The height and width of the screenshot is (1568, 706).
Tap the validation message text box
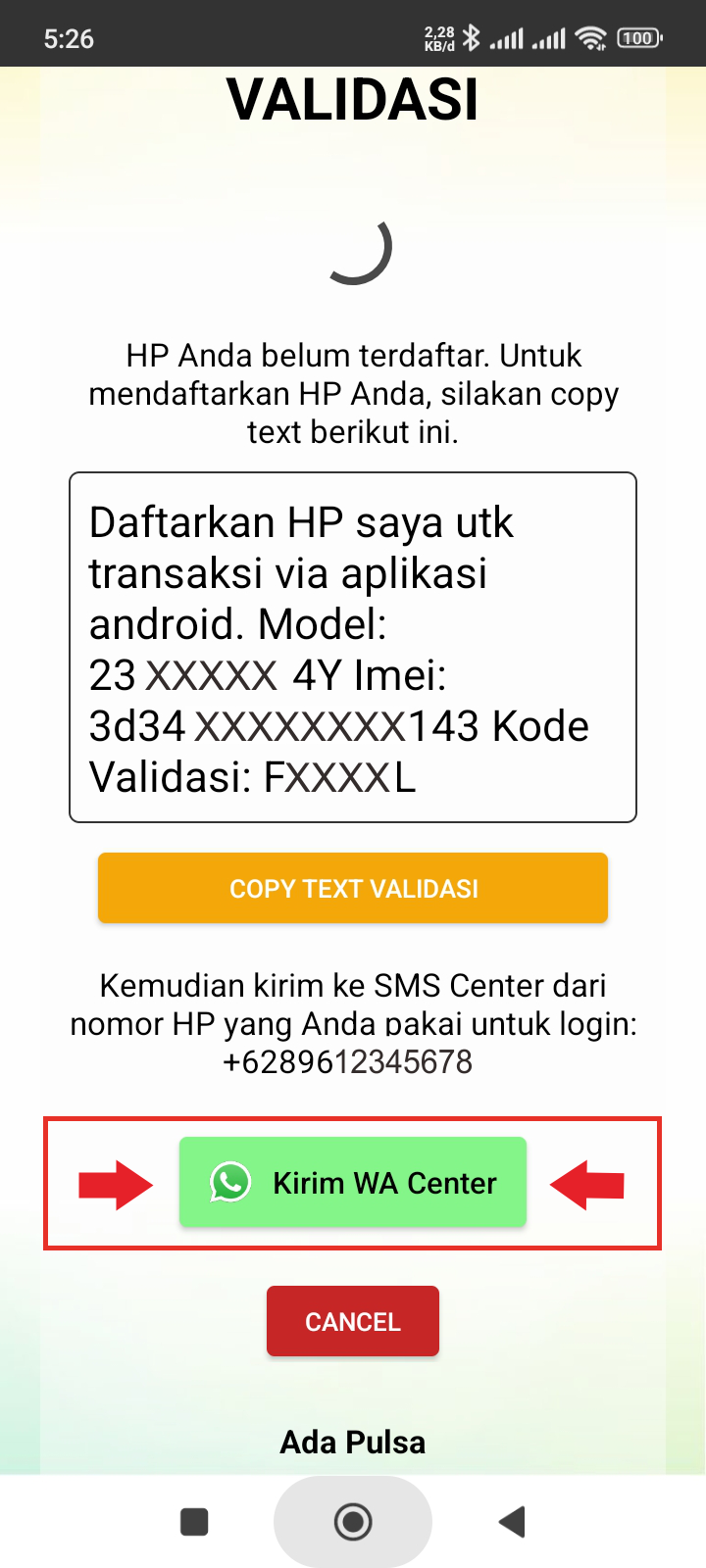tap(353, 647)
